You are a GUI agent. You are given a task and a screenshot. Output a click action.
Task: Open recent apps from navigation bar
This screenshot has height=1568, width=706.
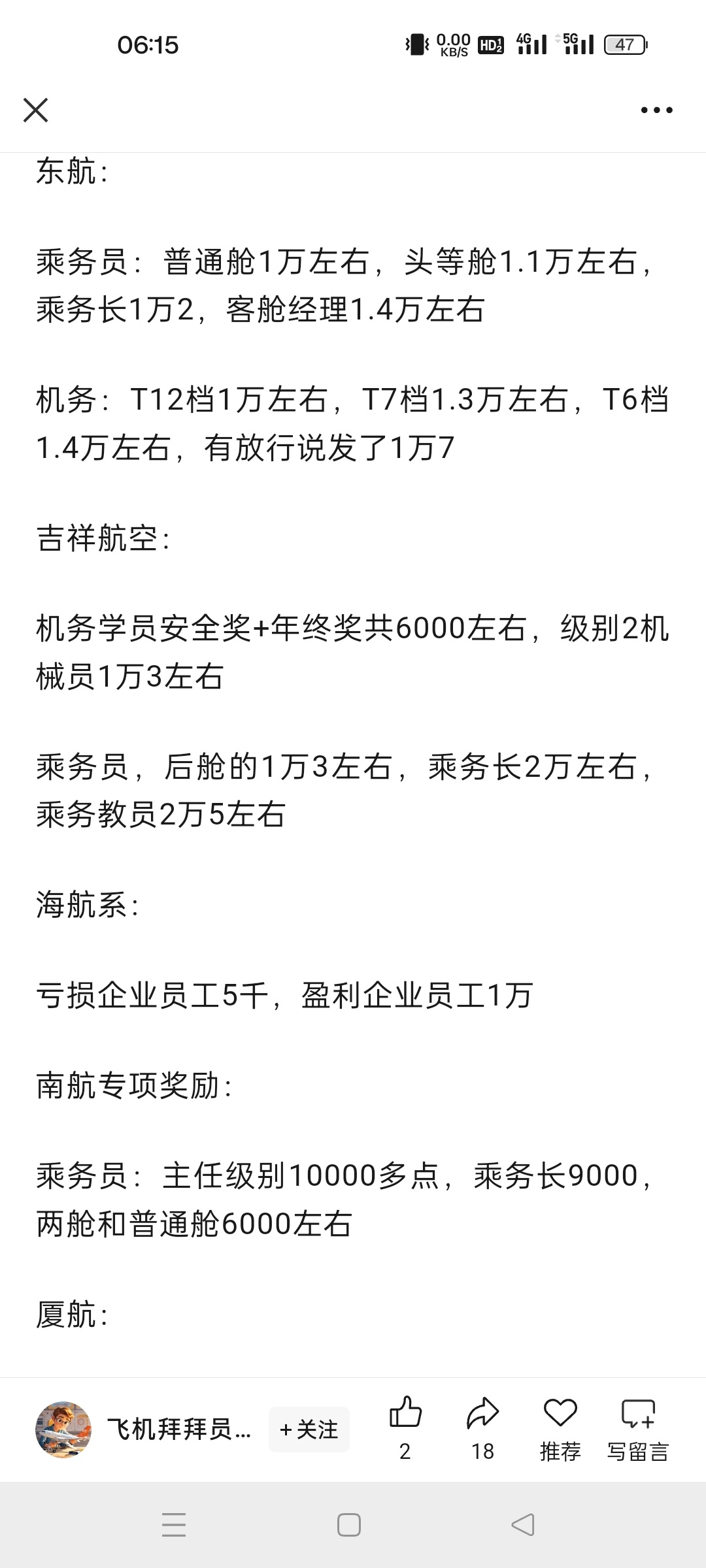174,1526
